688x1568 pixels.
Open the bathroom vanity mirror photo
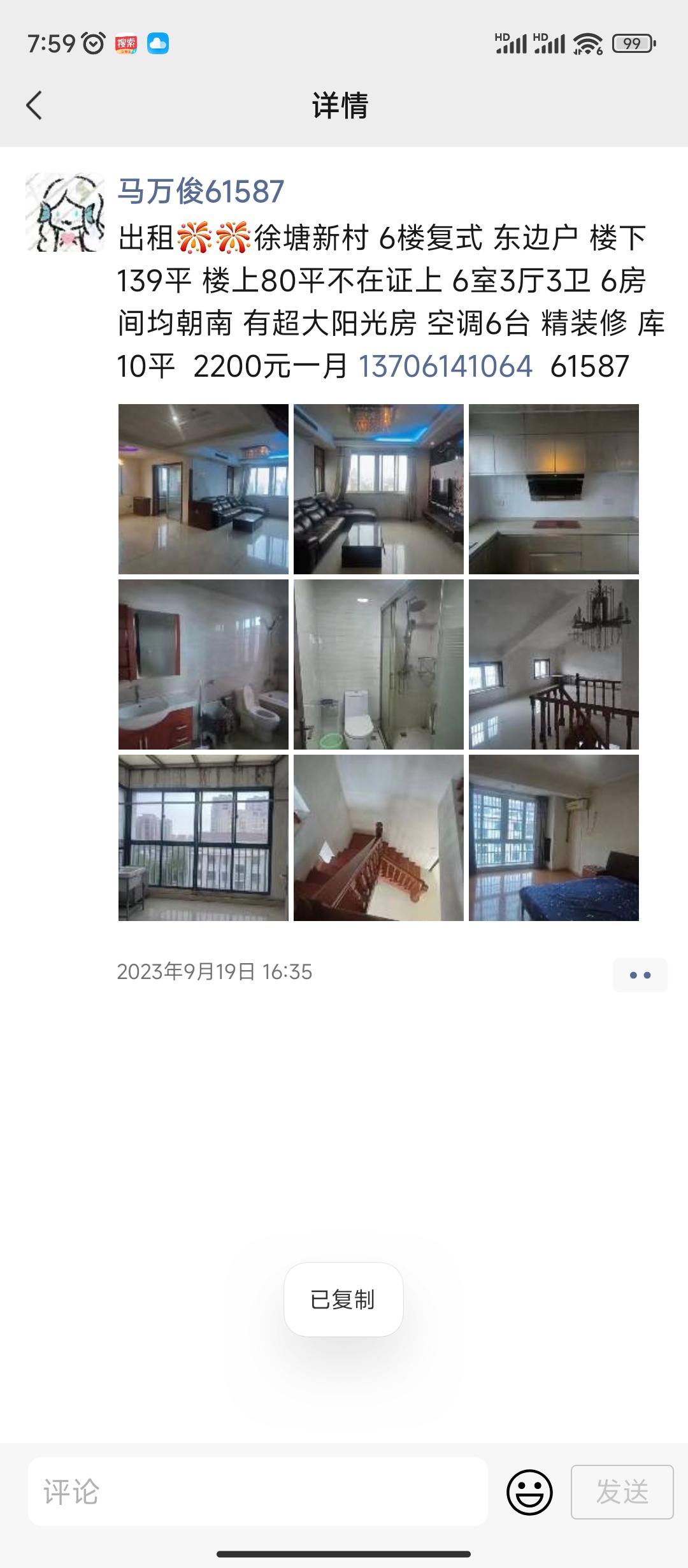203,664
